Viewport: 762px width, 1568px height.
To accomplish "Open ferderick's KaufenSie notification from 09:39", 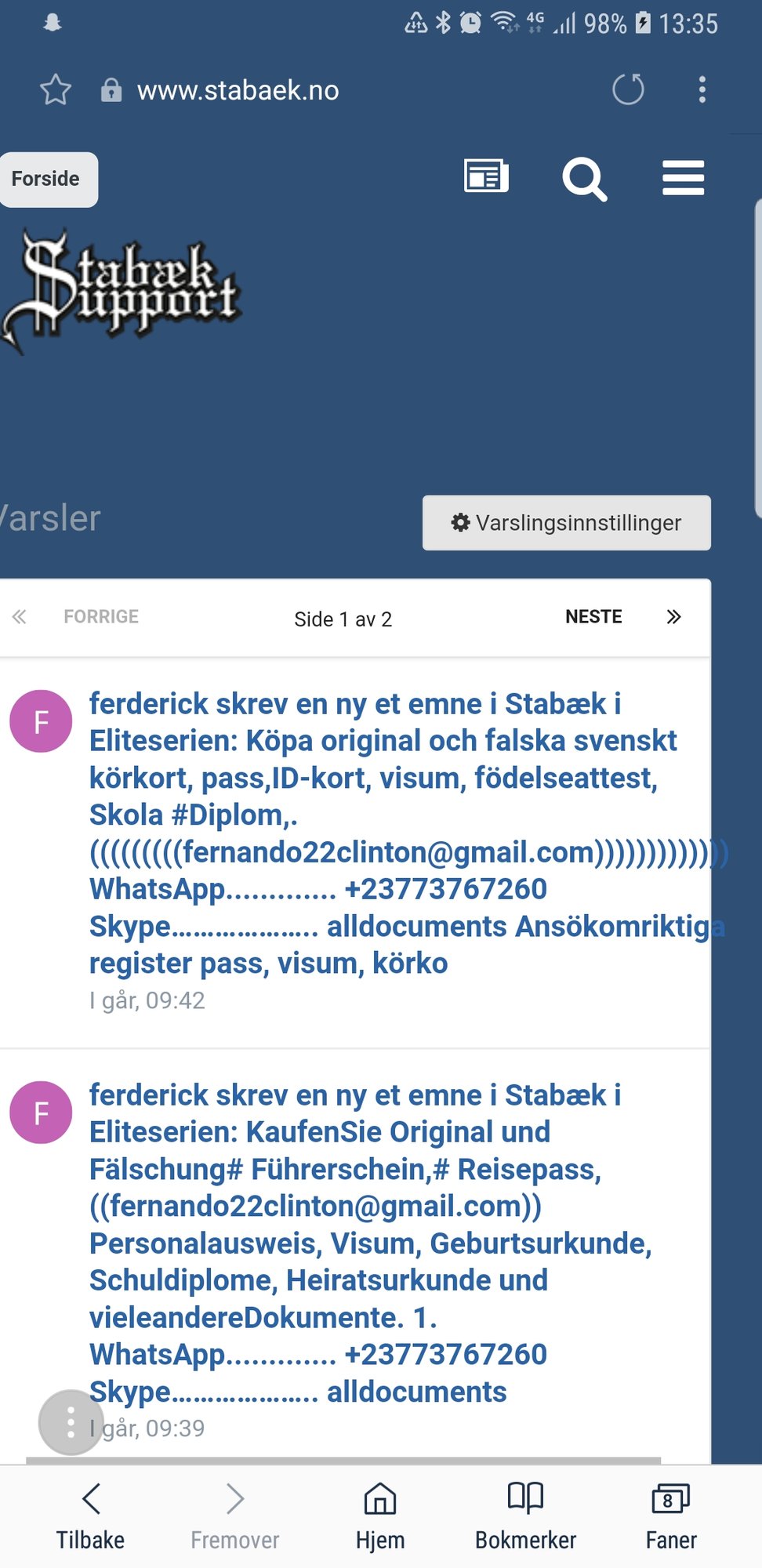I will [372, 1243].
